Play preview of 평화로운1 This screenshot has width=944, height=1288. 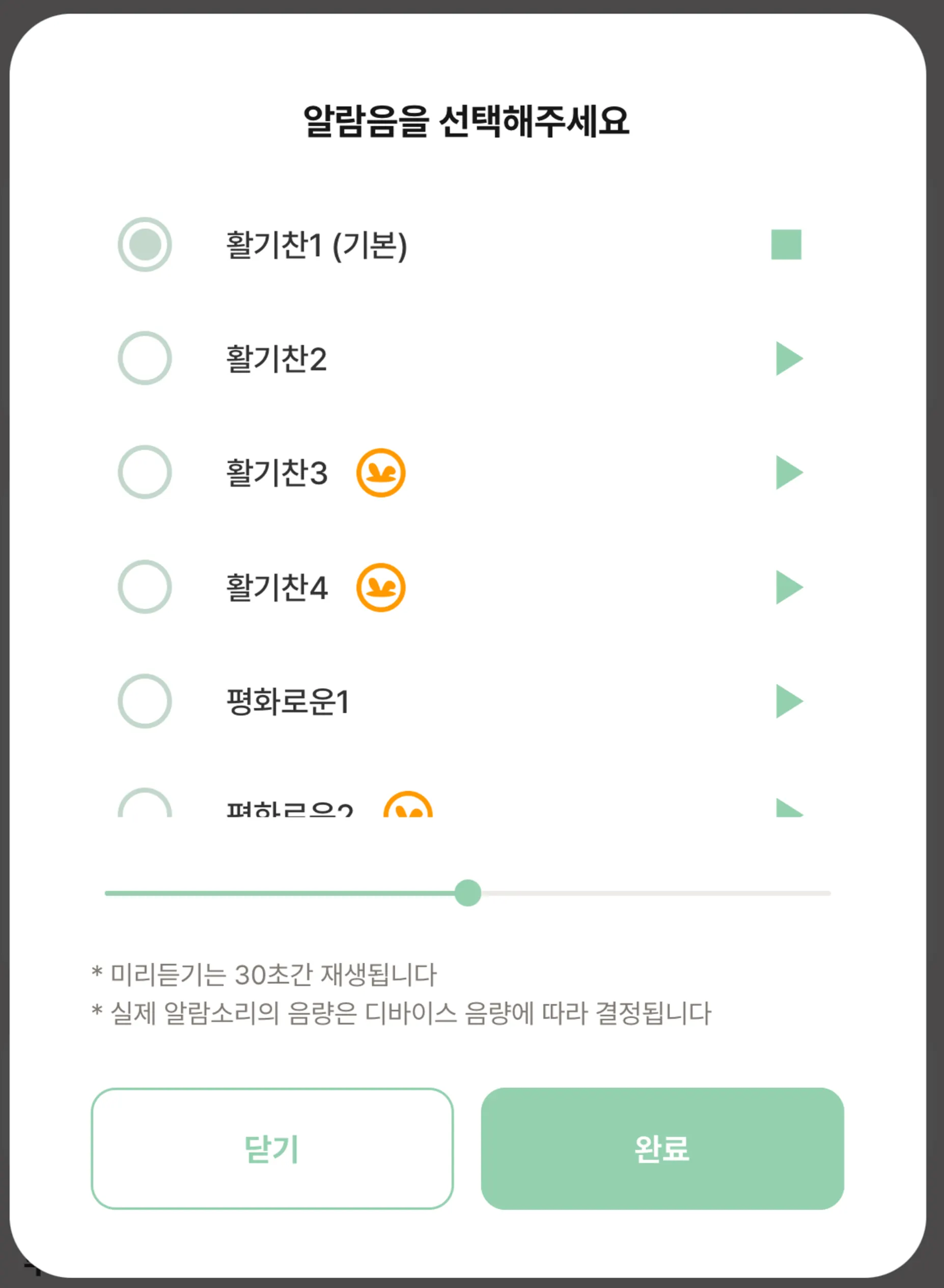[789, 701]
